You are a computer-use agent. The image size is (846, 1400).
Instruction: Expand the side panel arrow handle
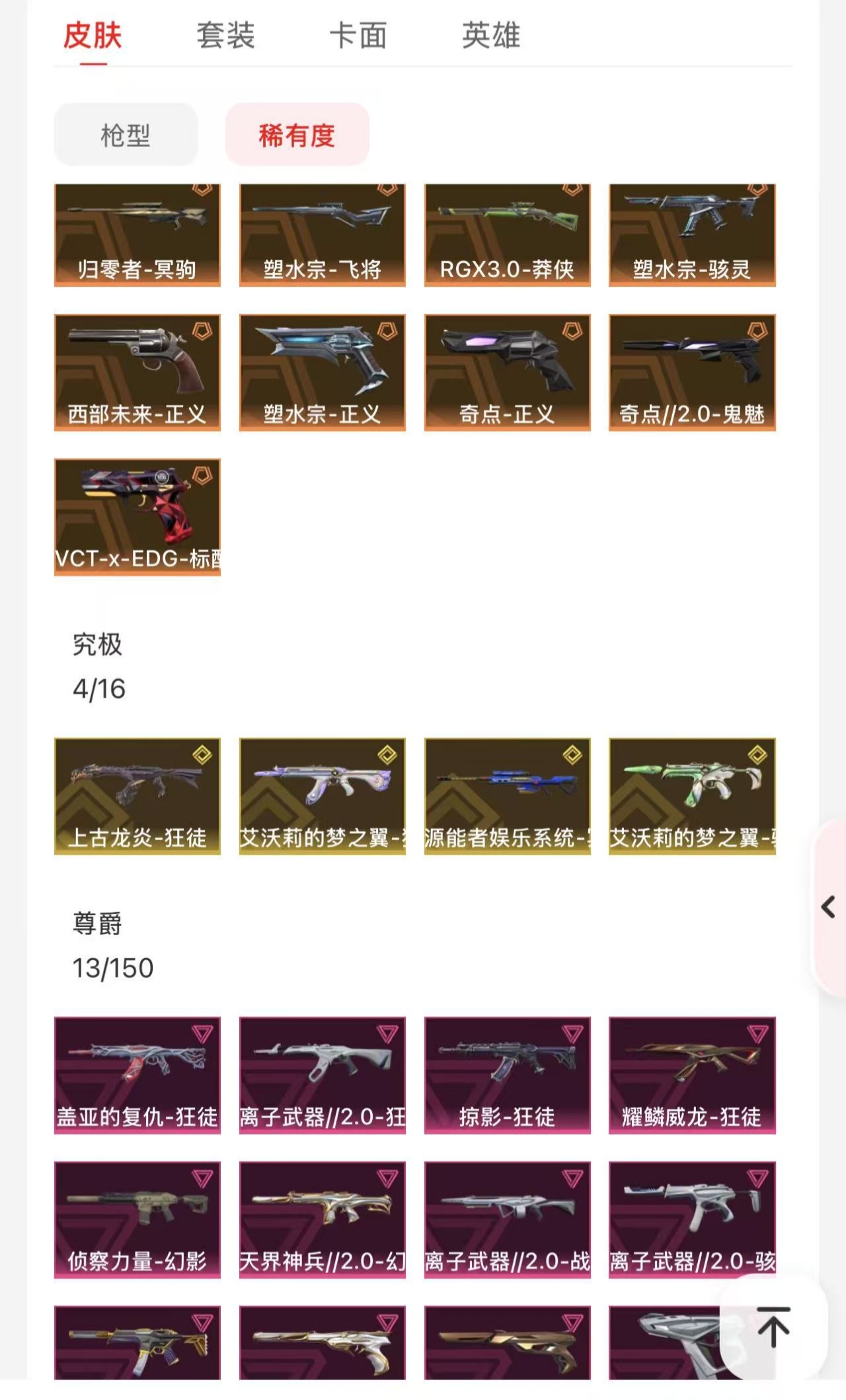pos(829,907)
